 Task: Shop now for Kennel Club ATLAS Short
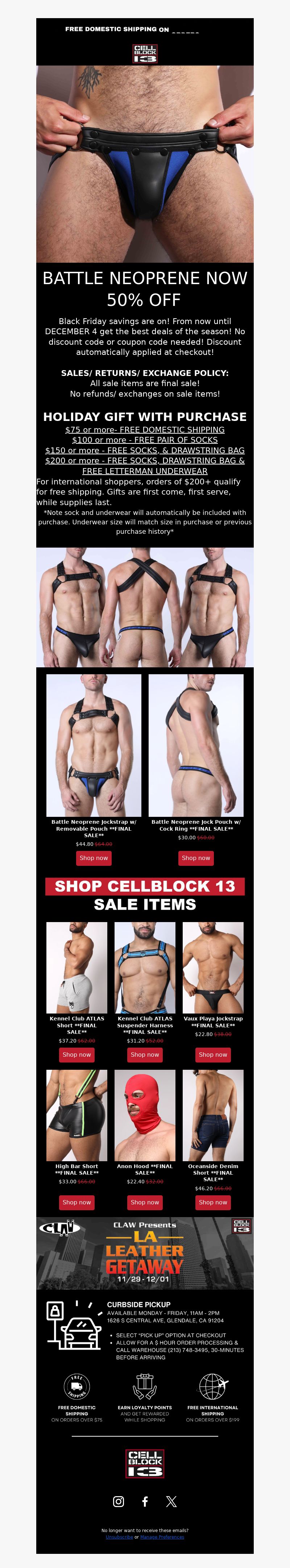[76, 1054]
